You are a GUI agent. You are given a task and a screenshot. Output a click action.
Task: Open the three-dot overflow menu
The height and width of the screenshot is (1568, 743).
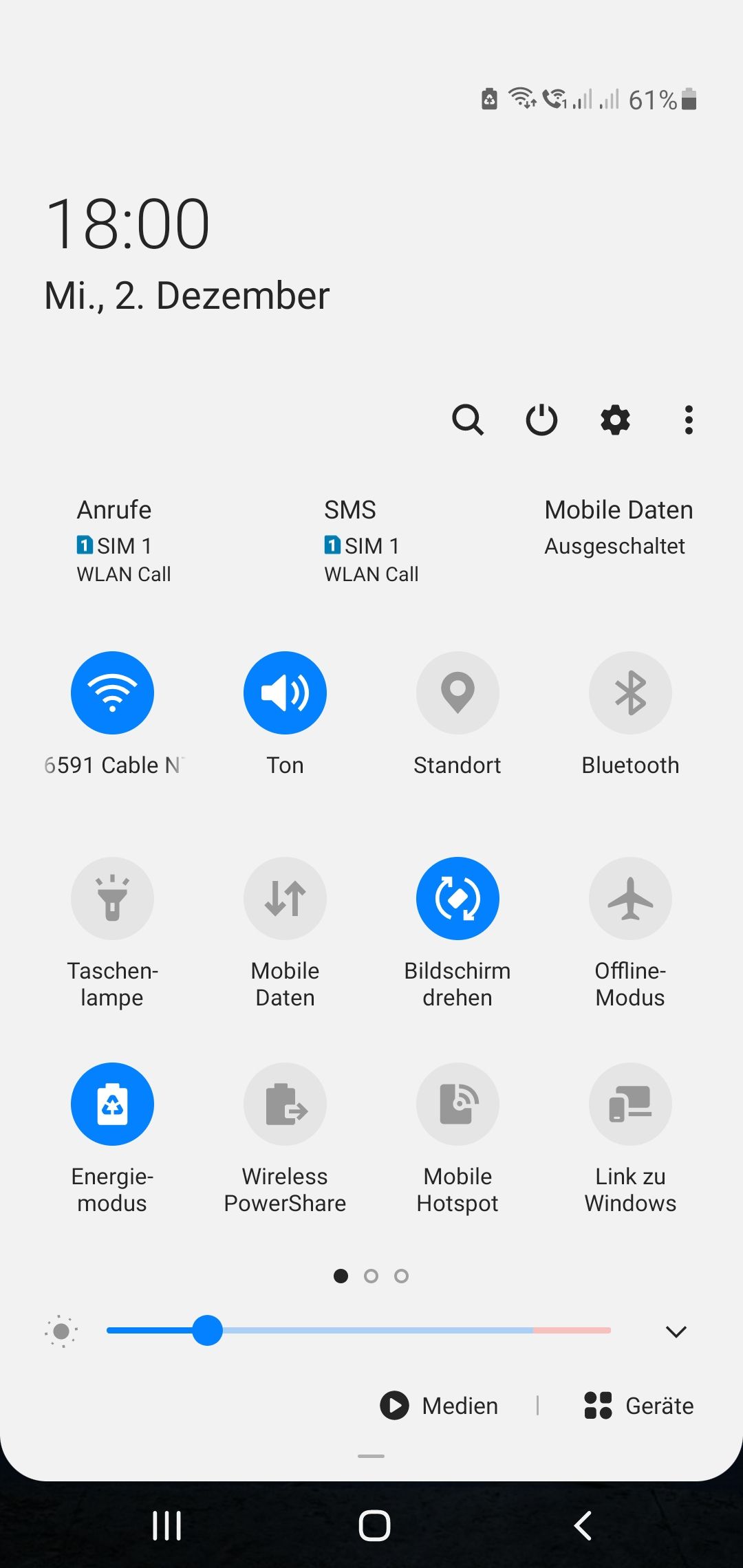tap(689, 420)
